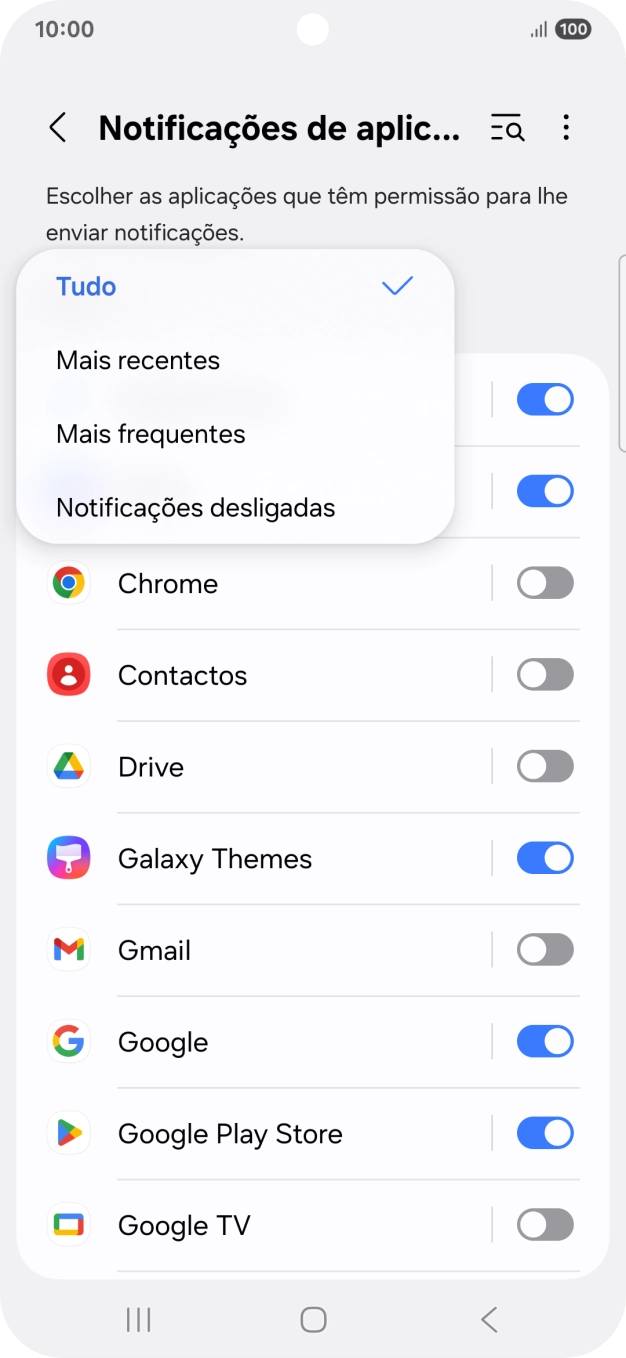Turn off Google notifications
The height and width of the screenshot is (1358, 626).
tap(545, 1042)
